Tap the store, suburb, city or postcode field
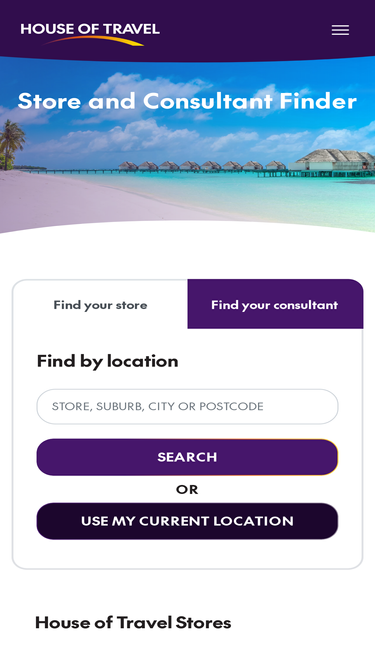The height and width of the screenshot is (667, 375). pos(188,406)
